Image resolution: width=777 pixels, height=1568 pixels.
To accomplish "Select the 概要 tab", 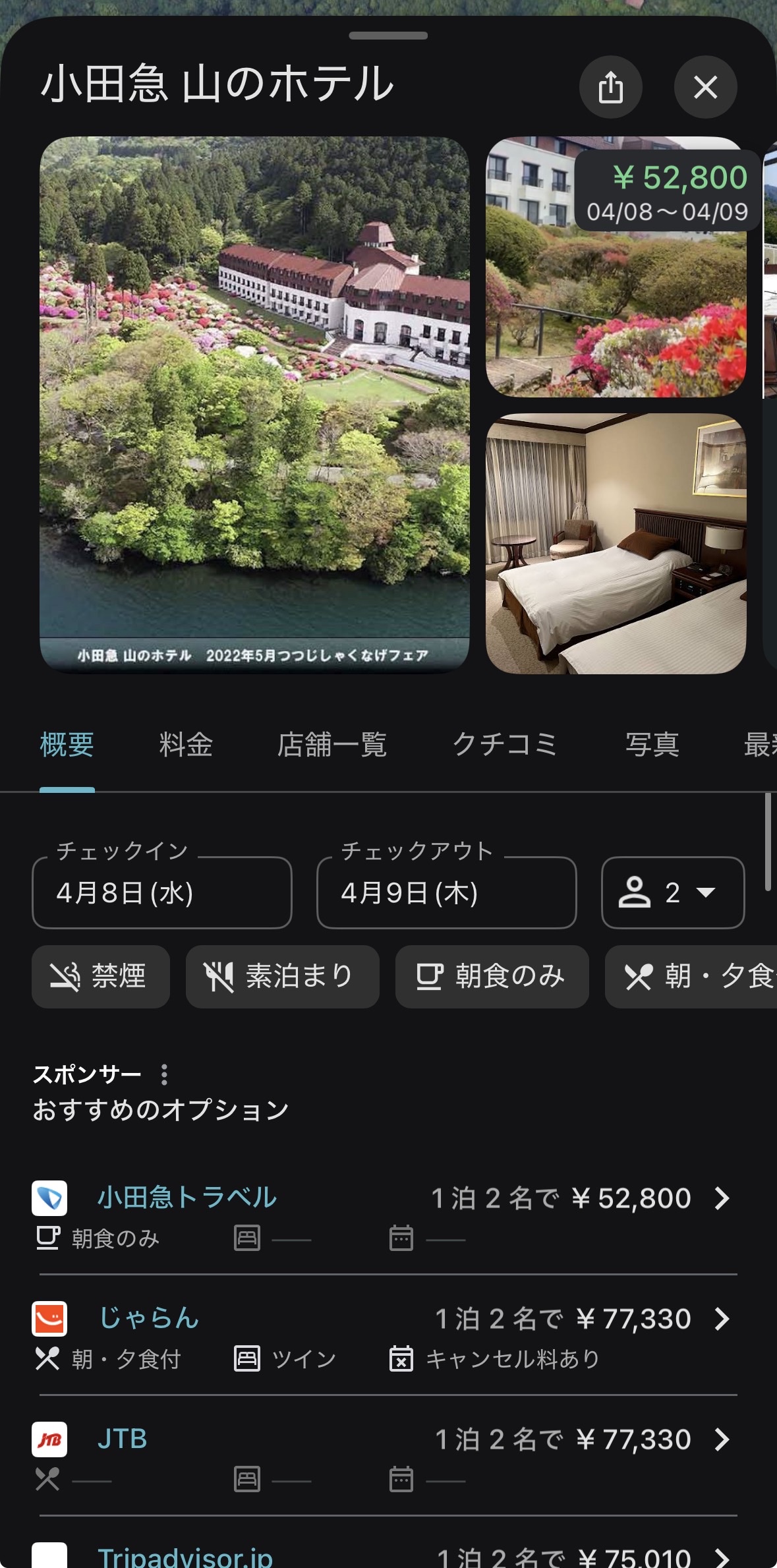I will [67, 745].
